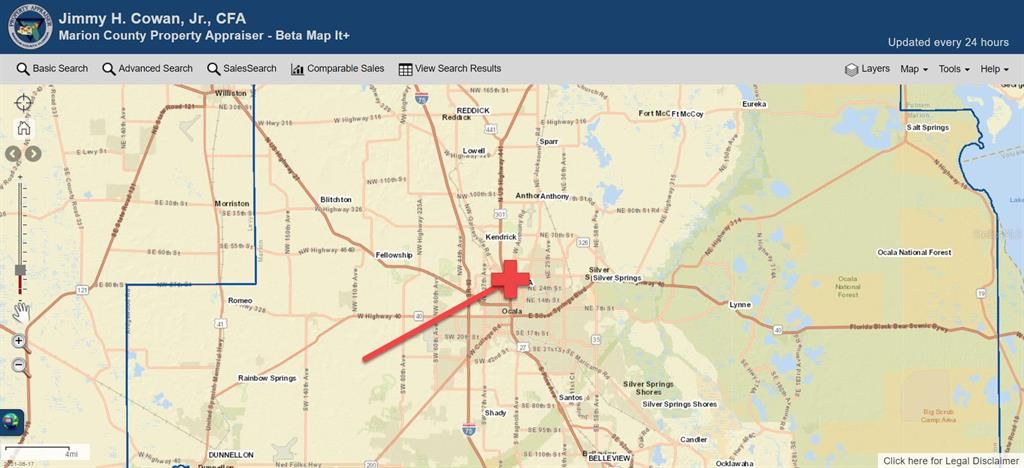Viewport: 1024px width, 468px height.
Task: Go to previous map extent arrow
Action: [13, 154]
